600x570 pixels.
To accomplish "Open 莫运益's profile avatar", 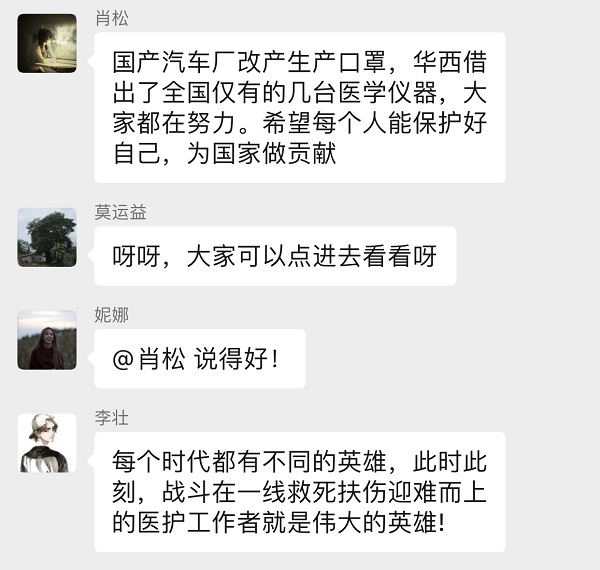I will [47, 237].
